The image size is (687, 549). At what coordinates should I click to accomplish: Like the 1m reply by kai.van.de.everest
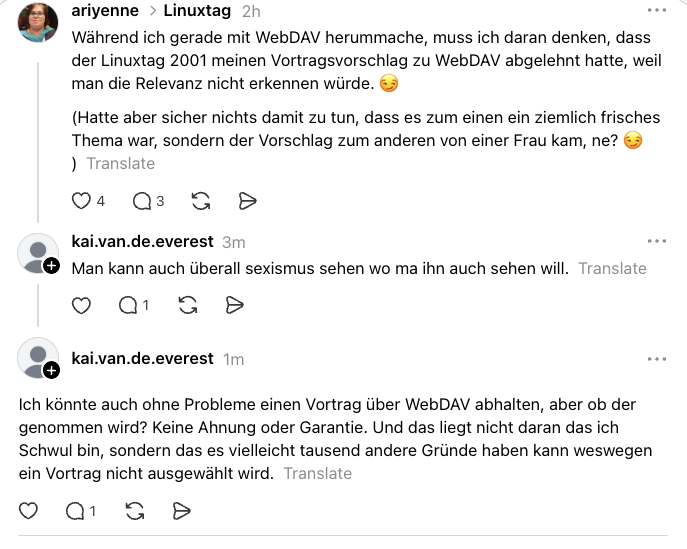(x=29, y=511)
